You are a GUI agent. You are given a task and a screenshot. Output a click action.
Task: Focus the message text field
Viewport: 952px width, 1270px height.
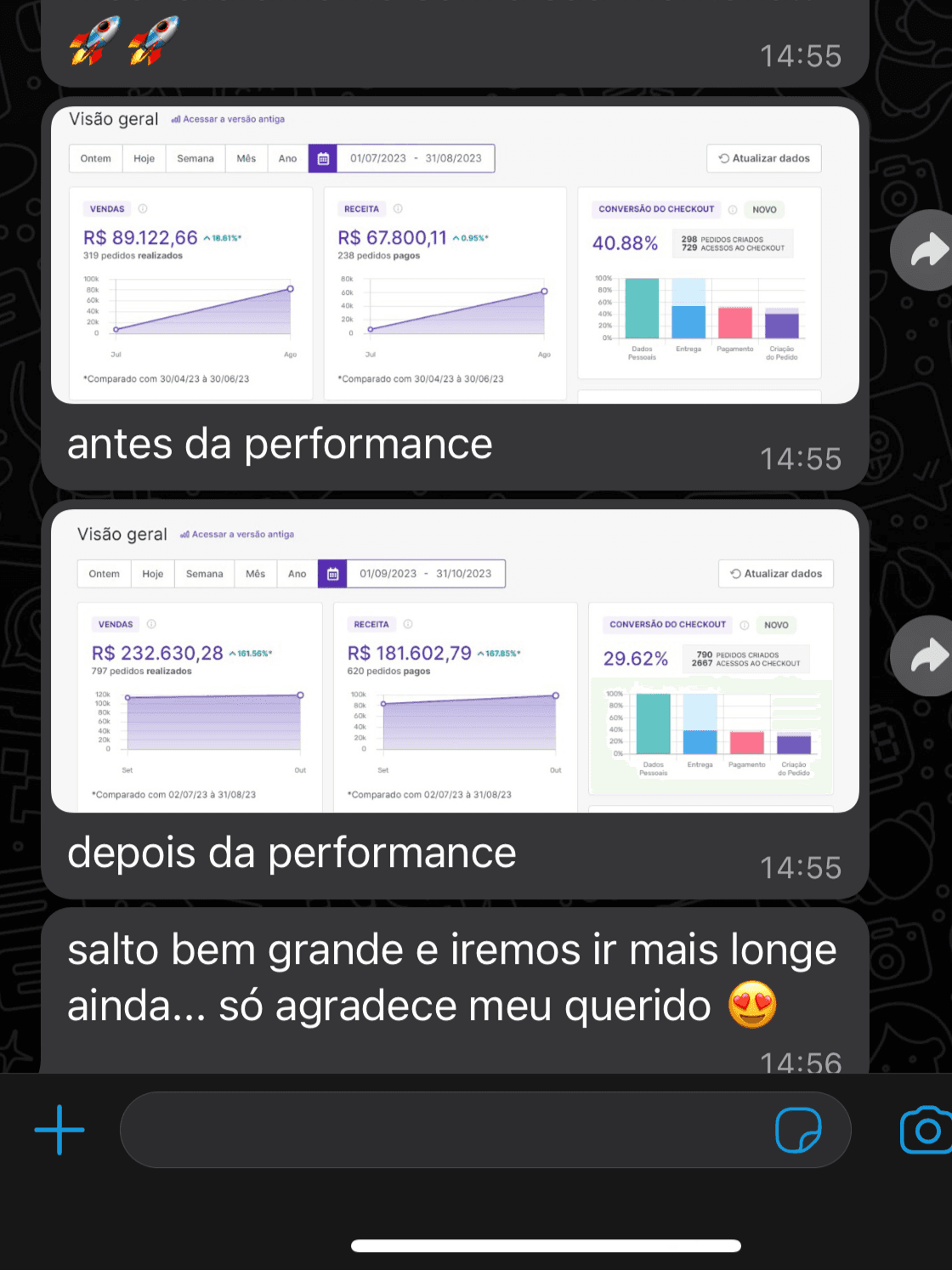click(x=442, y=1130)
